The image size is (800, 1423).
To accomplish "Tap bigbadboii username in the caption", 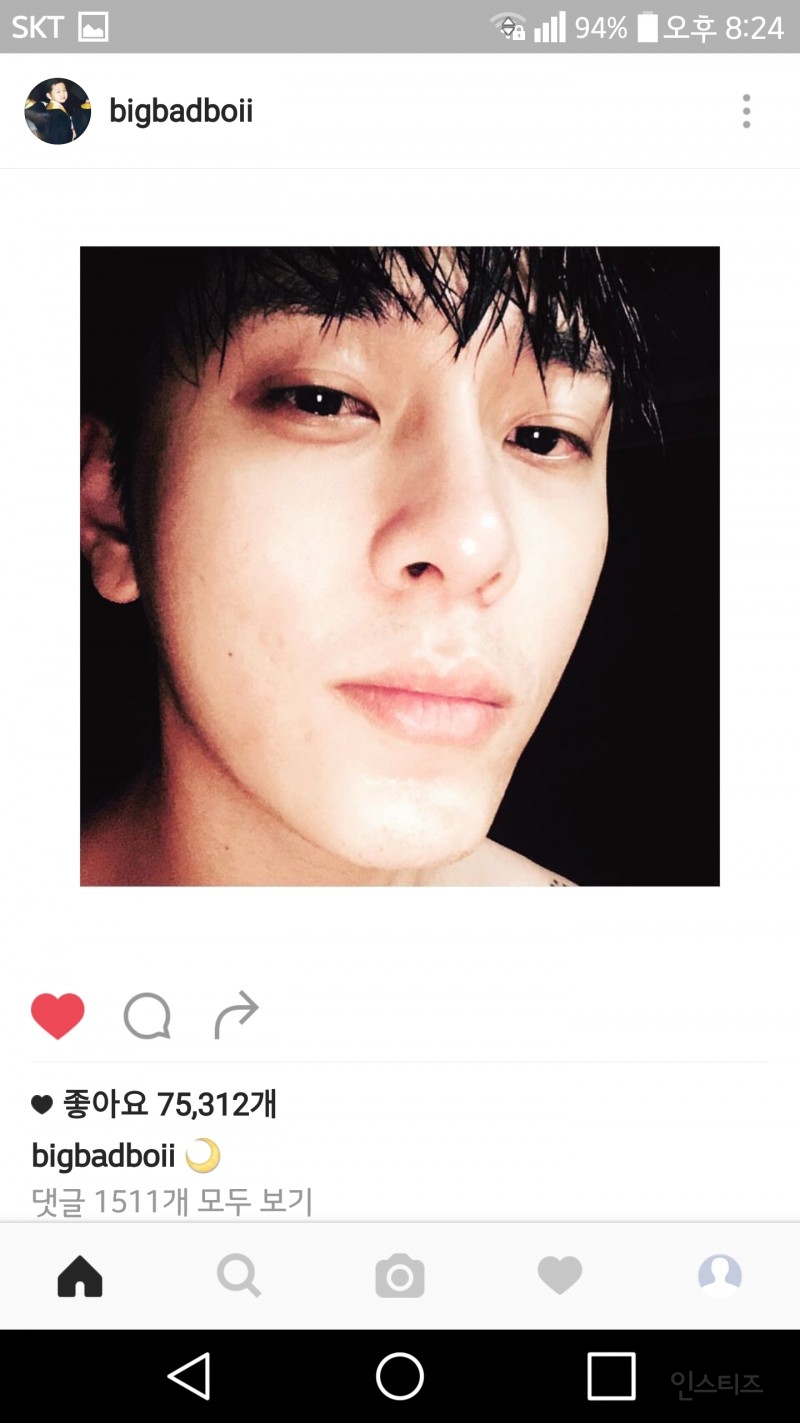I will click(x=103, y=1156).
